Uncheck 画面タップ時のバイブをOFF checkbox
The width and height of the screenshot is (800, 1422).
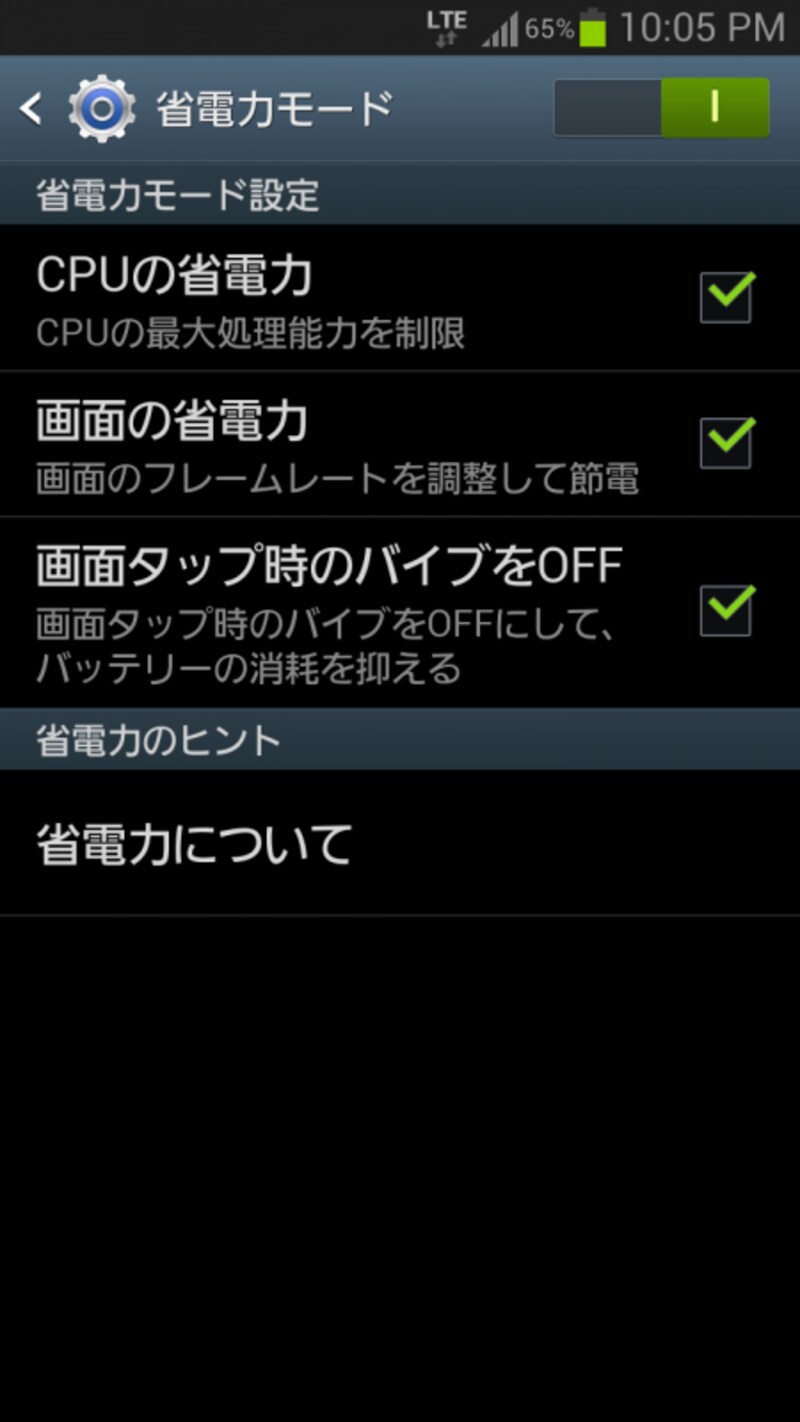(725, 610)
